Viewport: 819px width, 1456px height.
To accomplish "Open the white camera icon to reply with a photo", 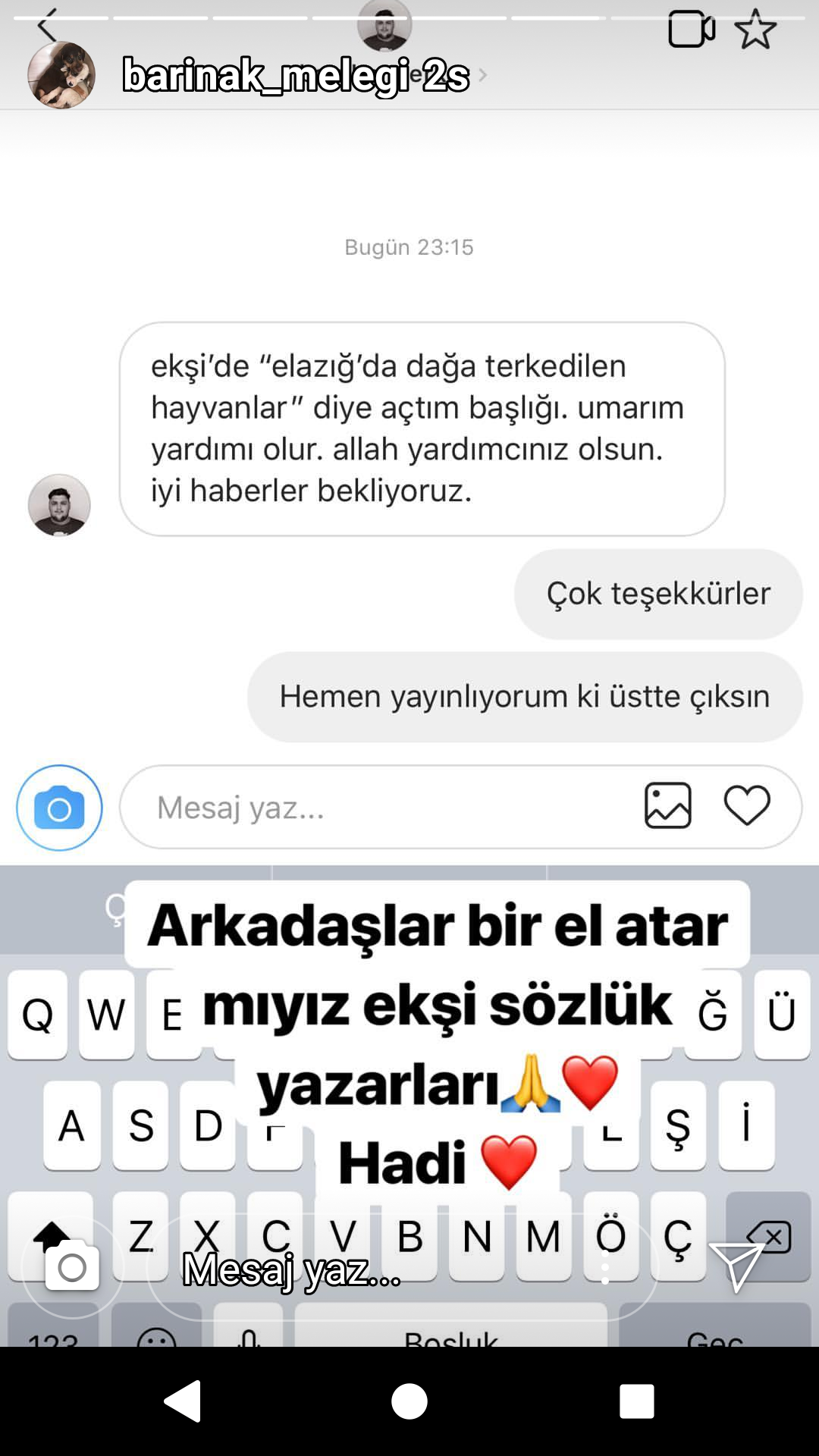I will 72,1266.
